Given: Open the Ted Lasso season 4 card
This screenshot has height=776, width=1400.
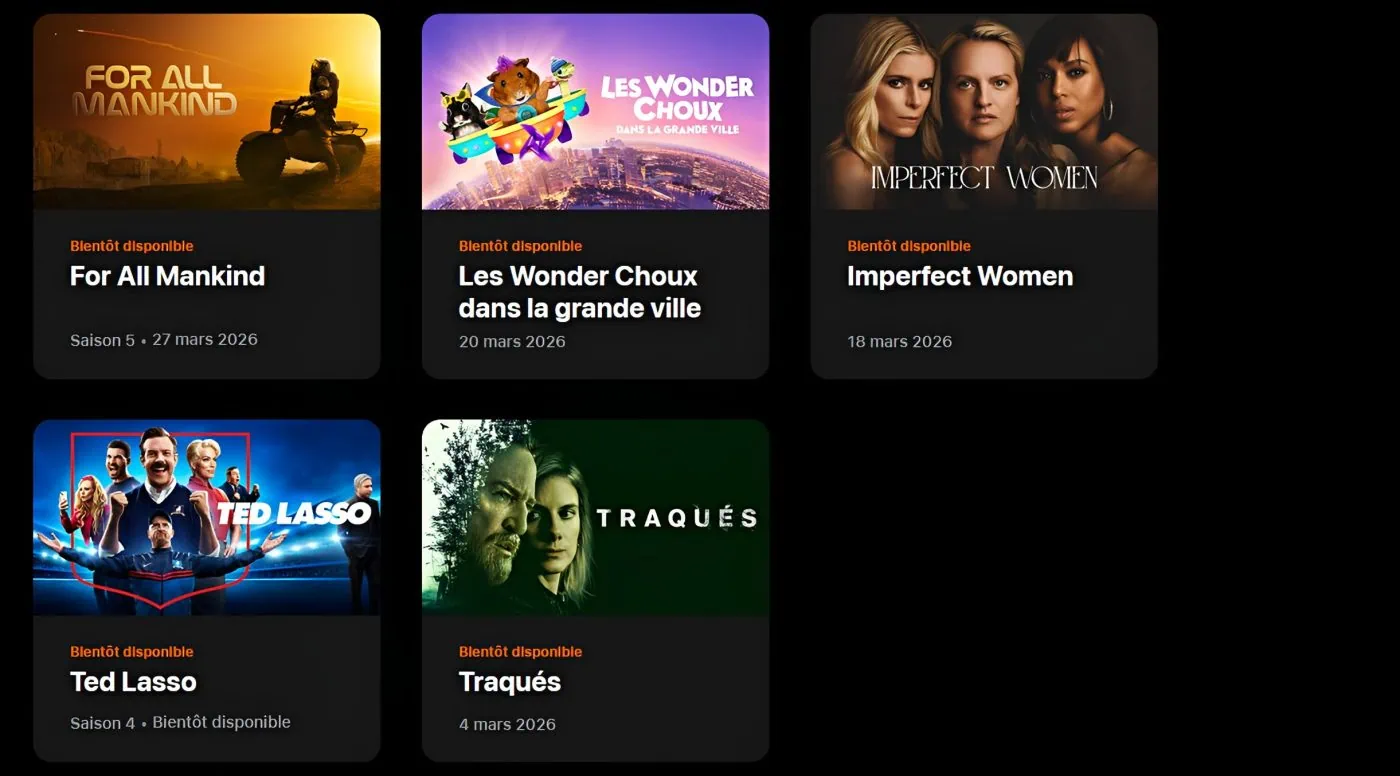Looking at the screenshot, I should [x=207, y=590].
